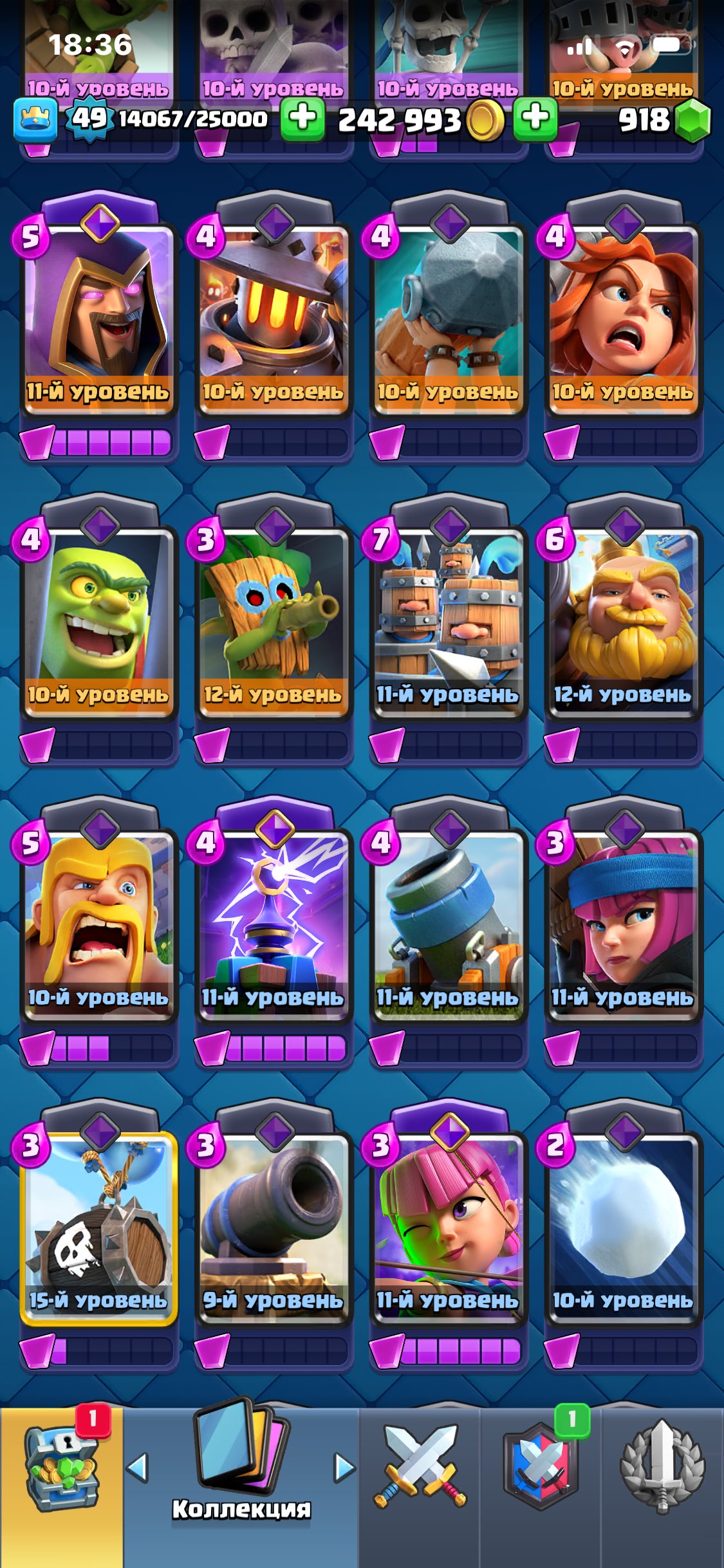This screenshot has width=724, height=1568.
Task: Select the Giant Snowball card
Action: pos(622,1223)
